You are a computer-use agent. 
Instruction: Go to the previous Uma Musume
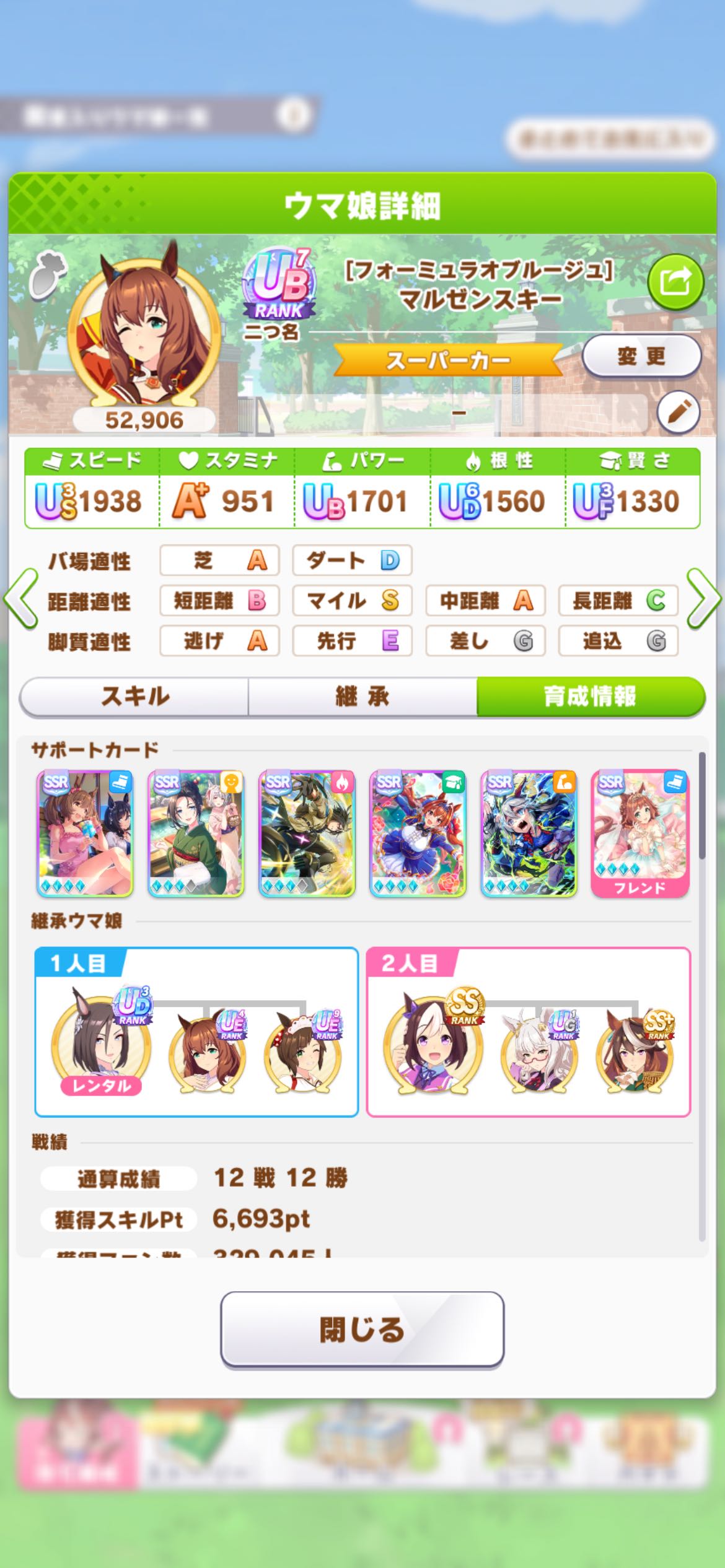click(20, 599)
